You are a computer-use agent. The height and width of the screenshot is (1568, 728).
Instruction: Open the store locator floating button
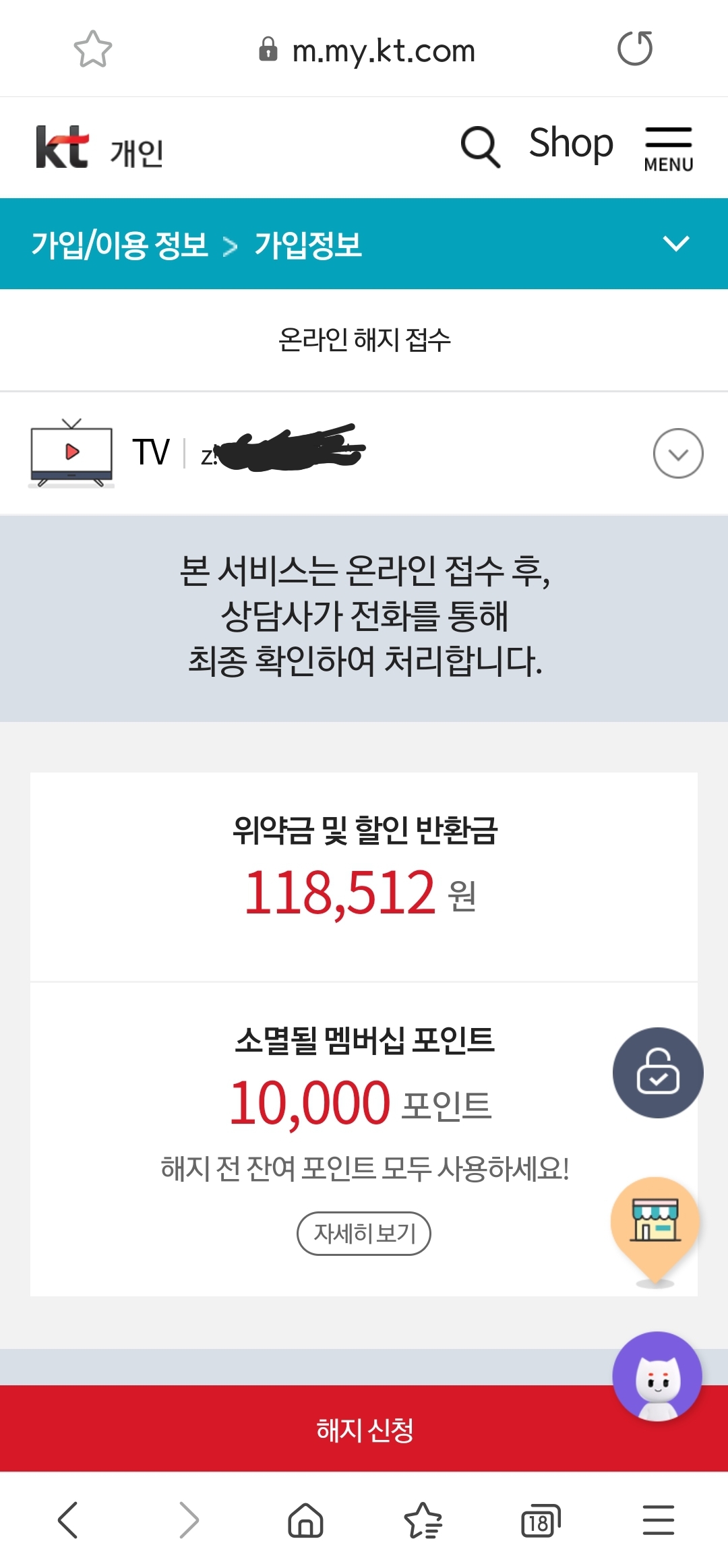pos(655,1224)
